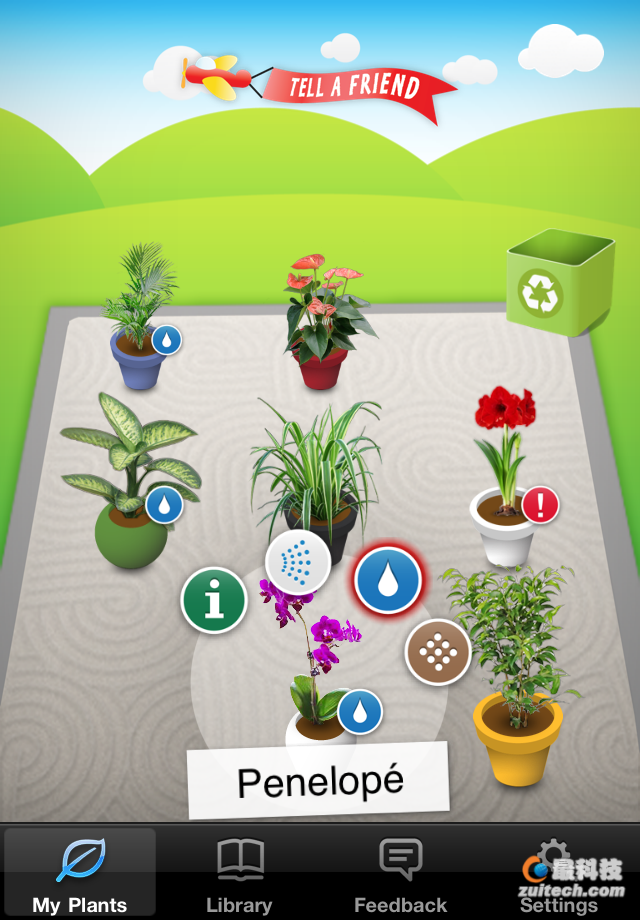Open plant info with the green i button
Viewport: 640px width, 920px height.
[x=214, y=600]
